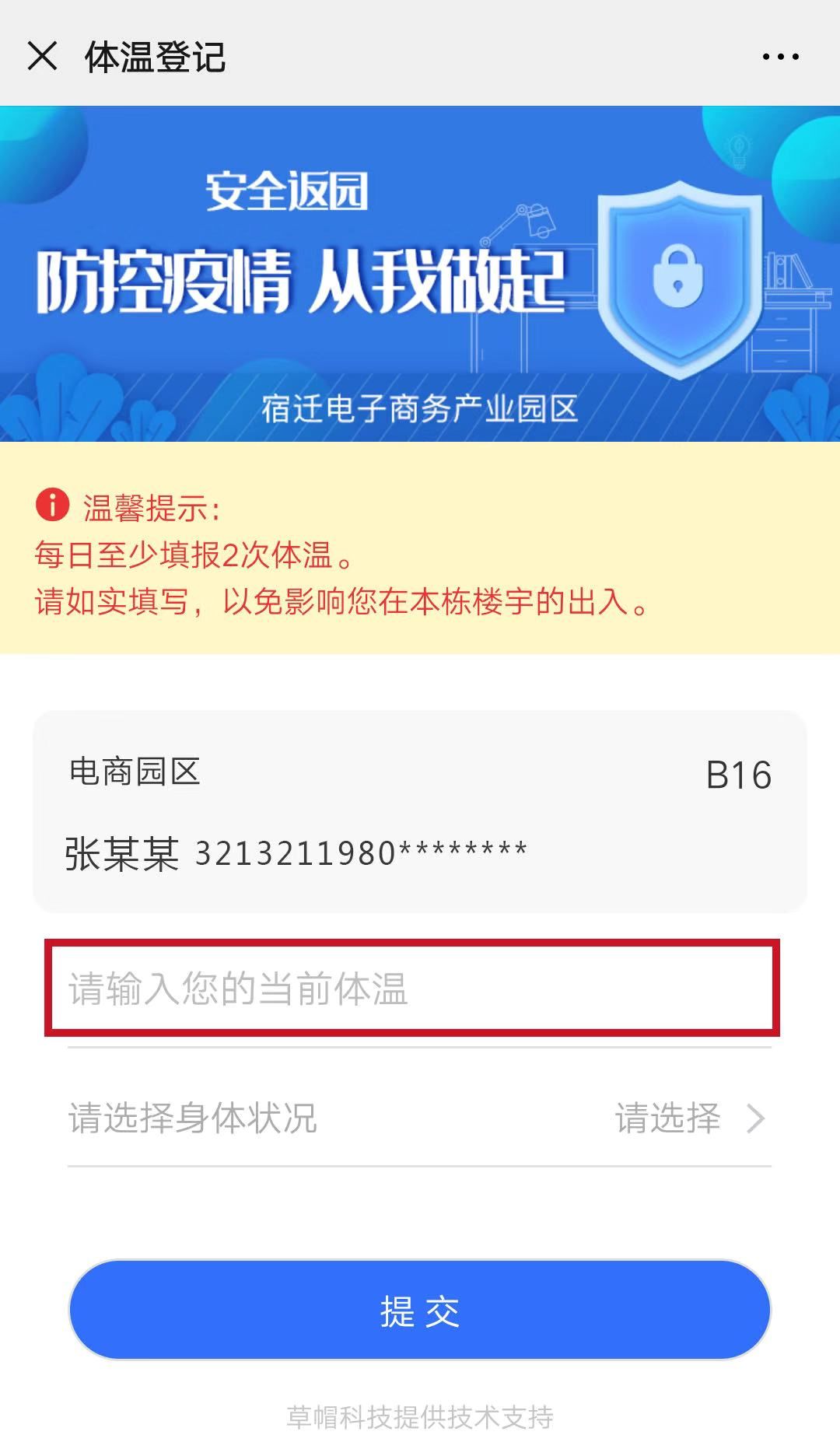Submit the form with 提交

coord(420,1311)
